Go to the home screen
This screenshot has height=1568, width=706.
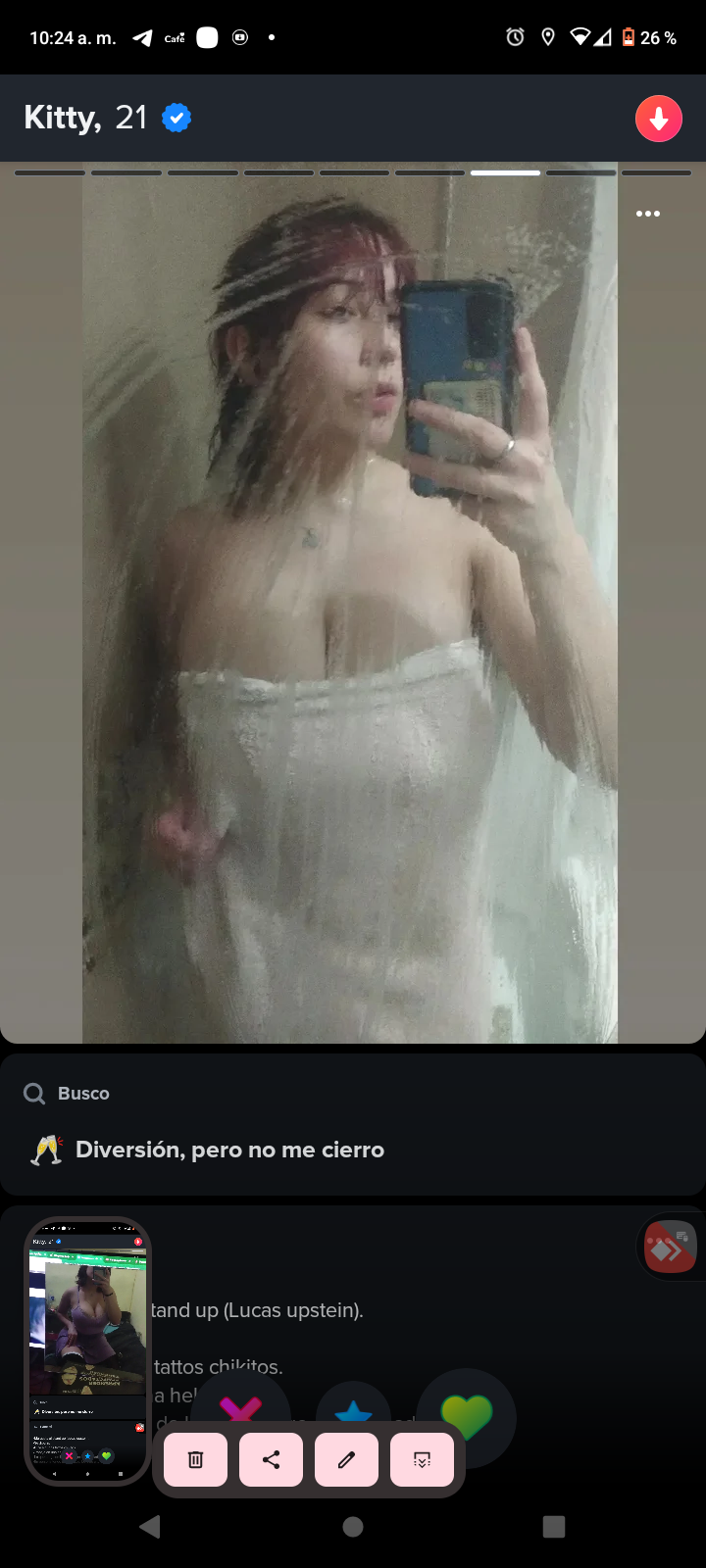tap(353, 1526)
